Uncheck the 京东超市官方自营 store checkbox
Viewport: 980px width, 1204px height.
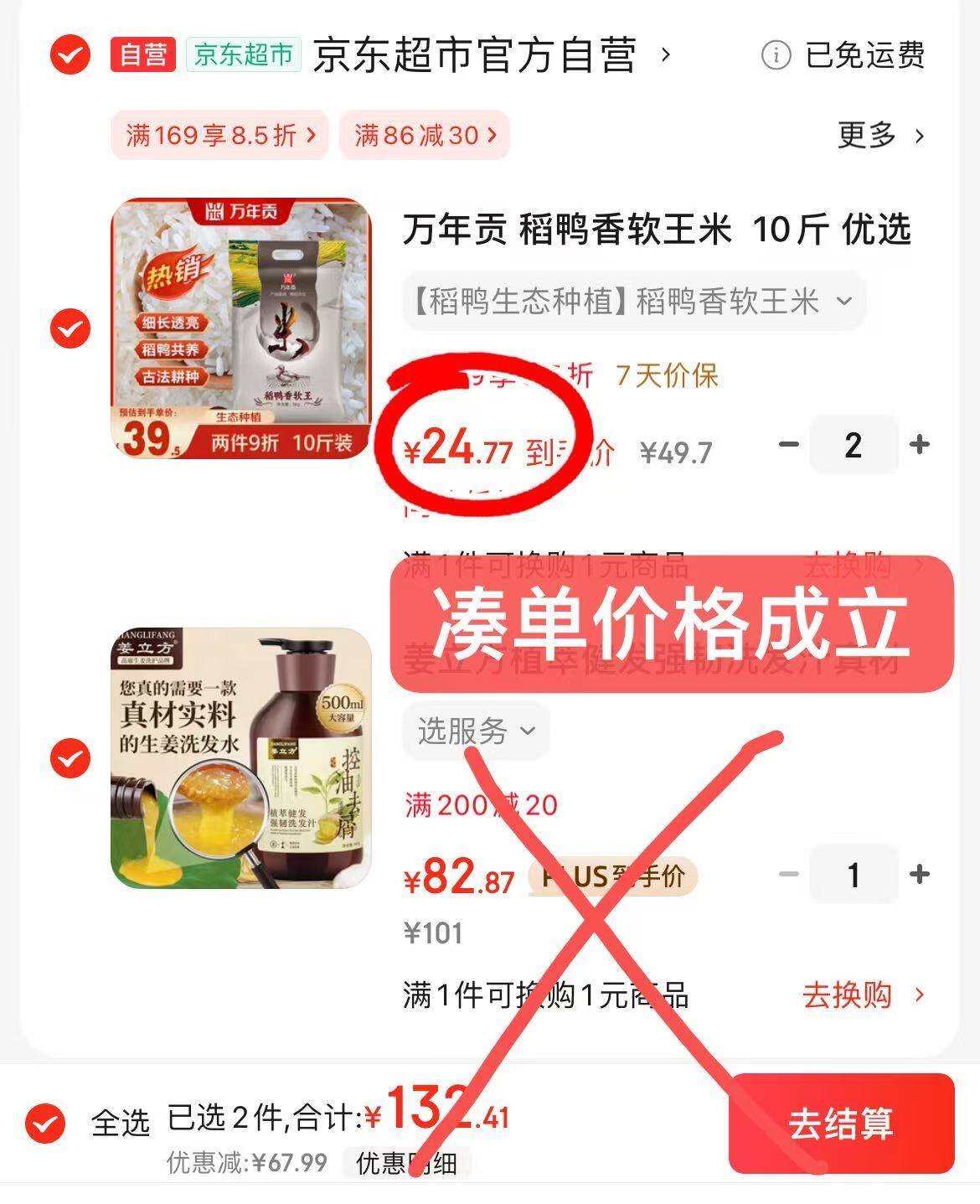tap(70, 55)
